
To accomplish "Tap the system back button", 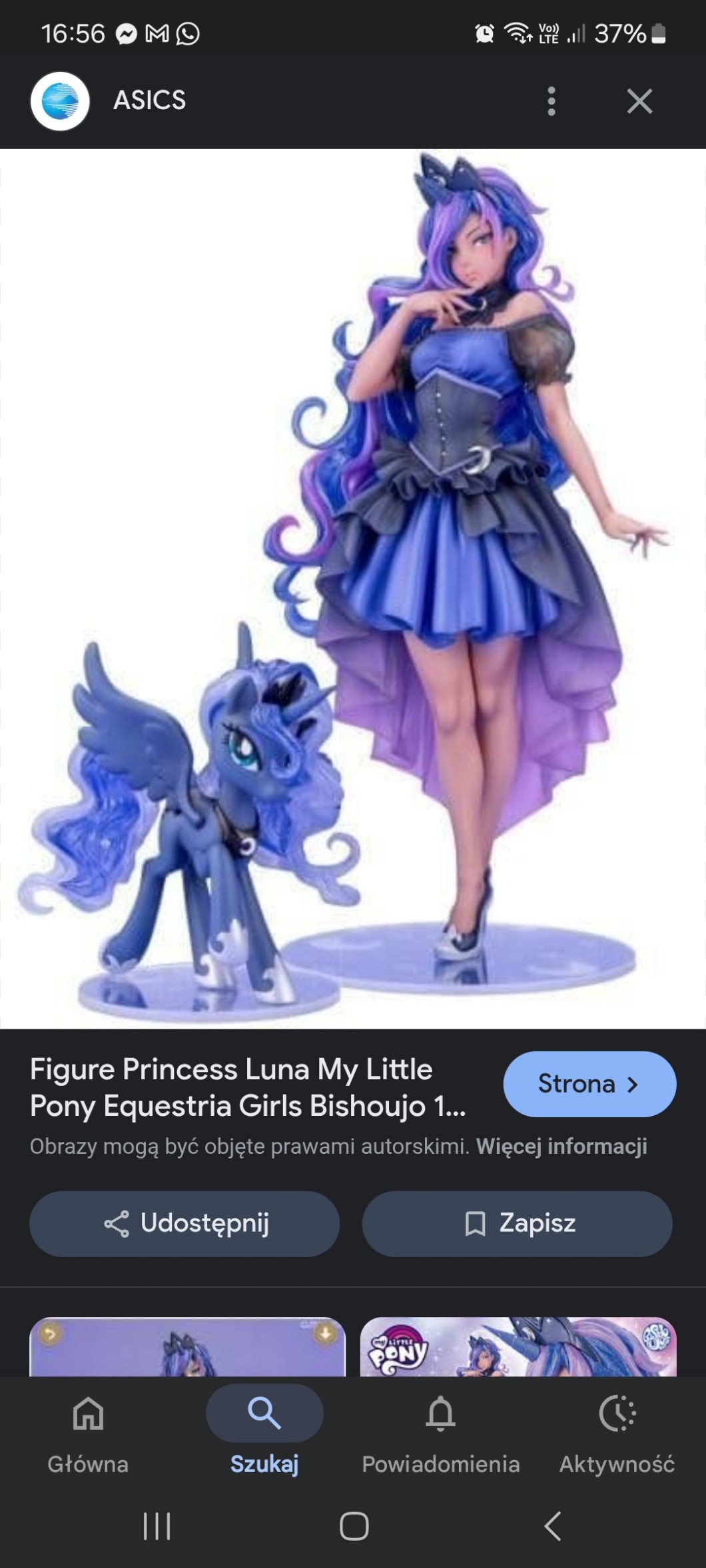I will [x=552, y=1525].
